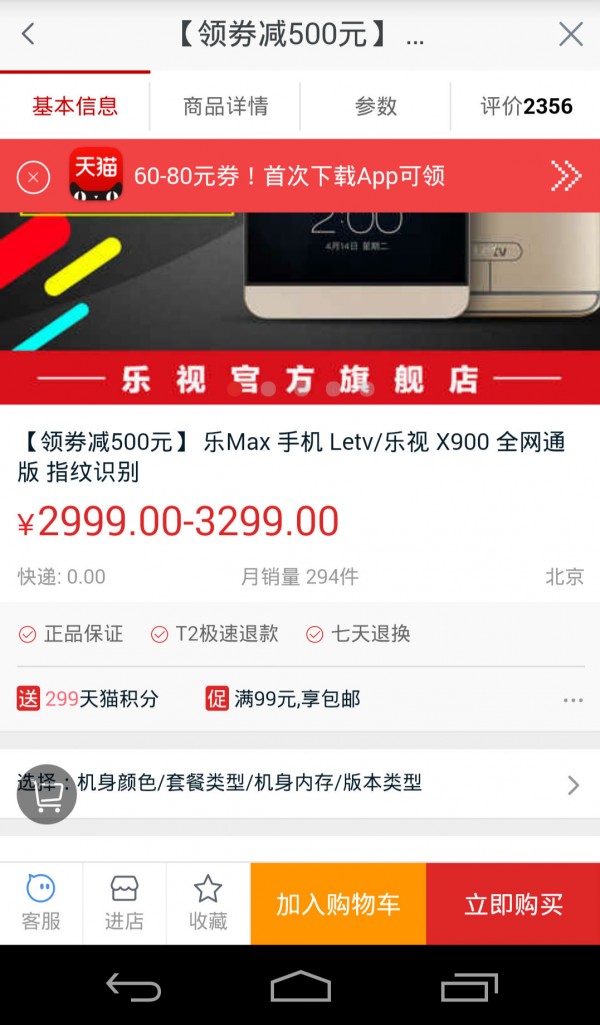This screenshot has width=600, height=1025.
Task: Enter the store via 进店
Action: pyautogui.click(x=124, y=903)
